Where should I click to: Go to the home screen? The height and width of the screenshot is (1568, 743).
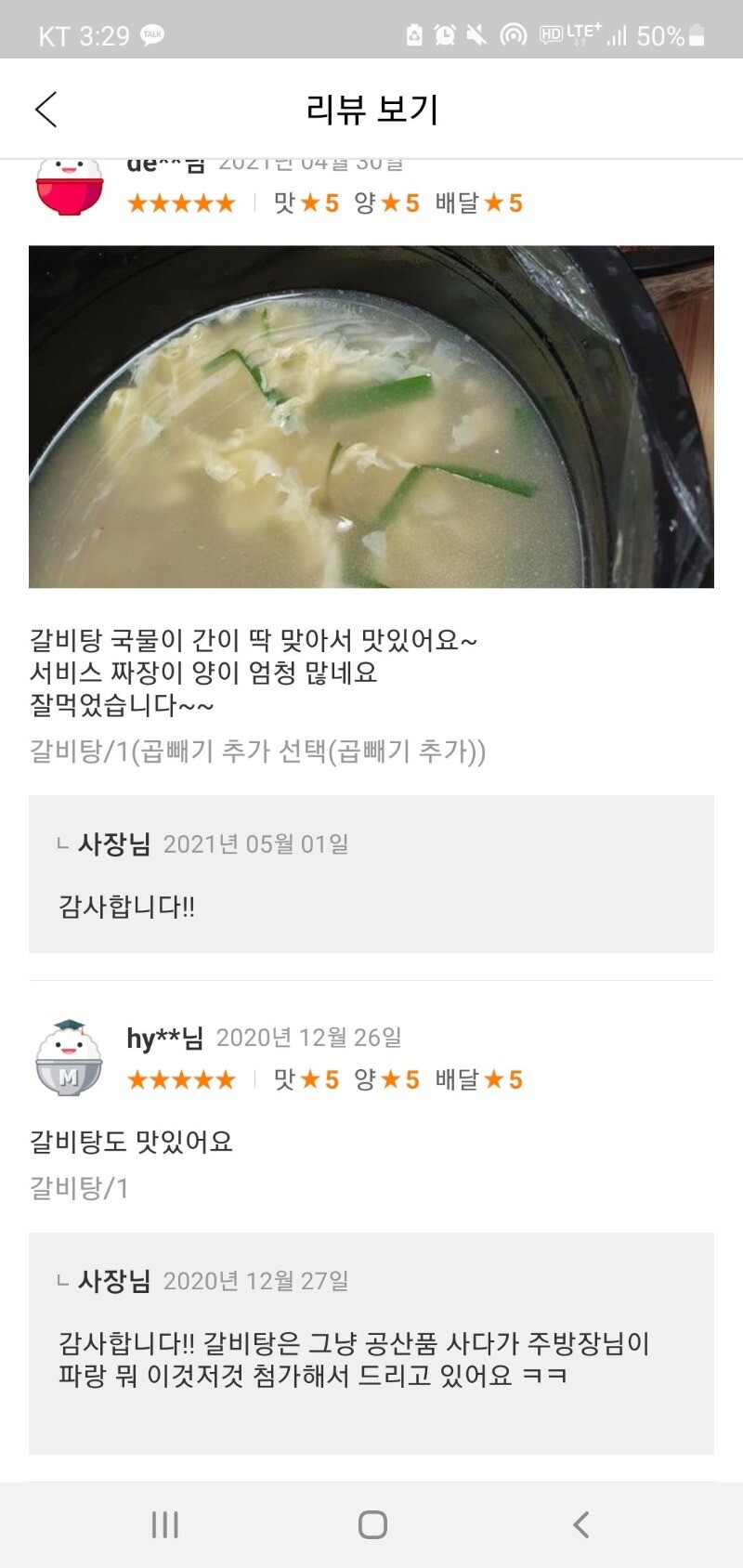[x=372, y=1524]
